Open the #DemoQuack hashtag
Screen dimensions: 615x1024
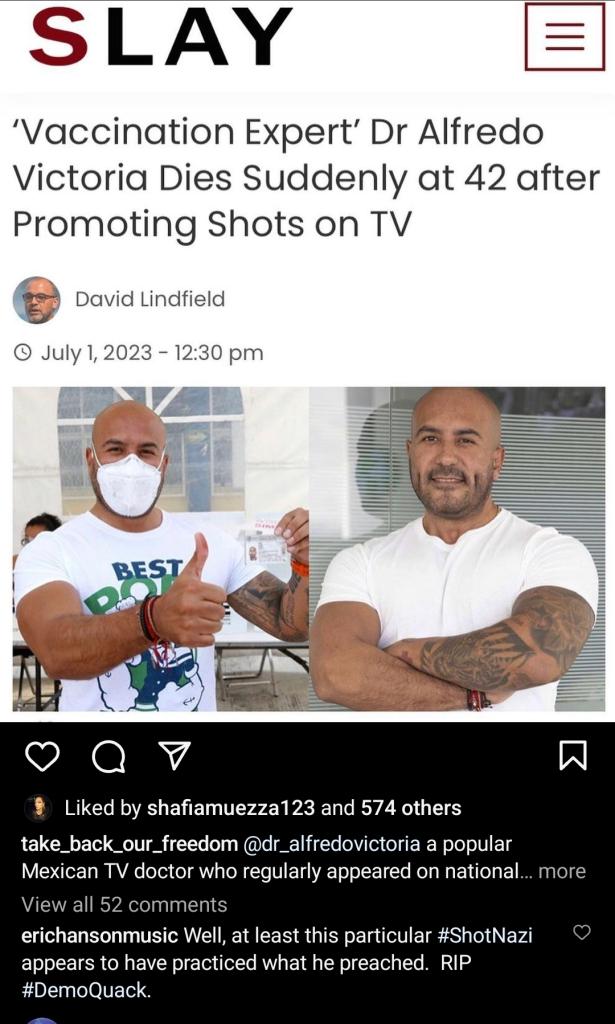(84, 990)
